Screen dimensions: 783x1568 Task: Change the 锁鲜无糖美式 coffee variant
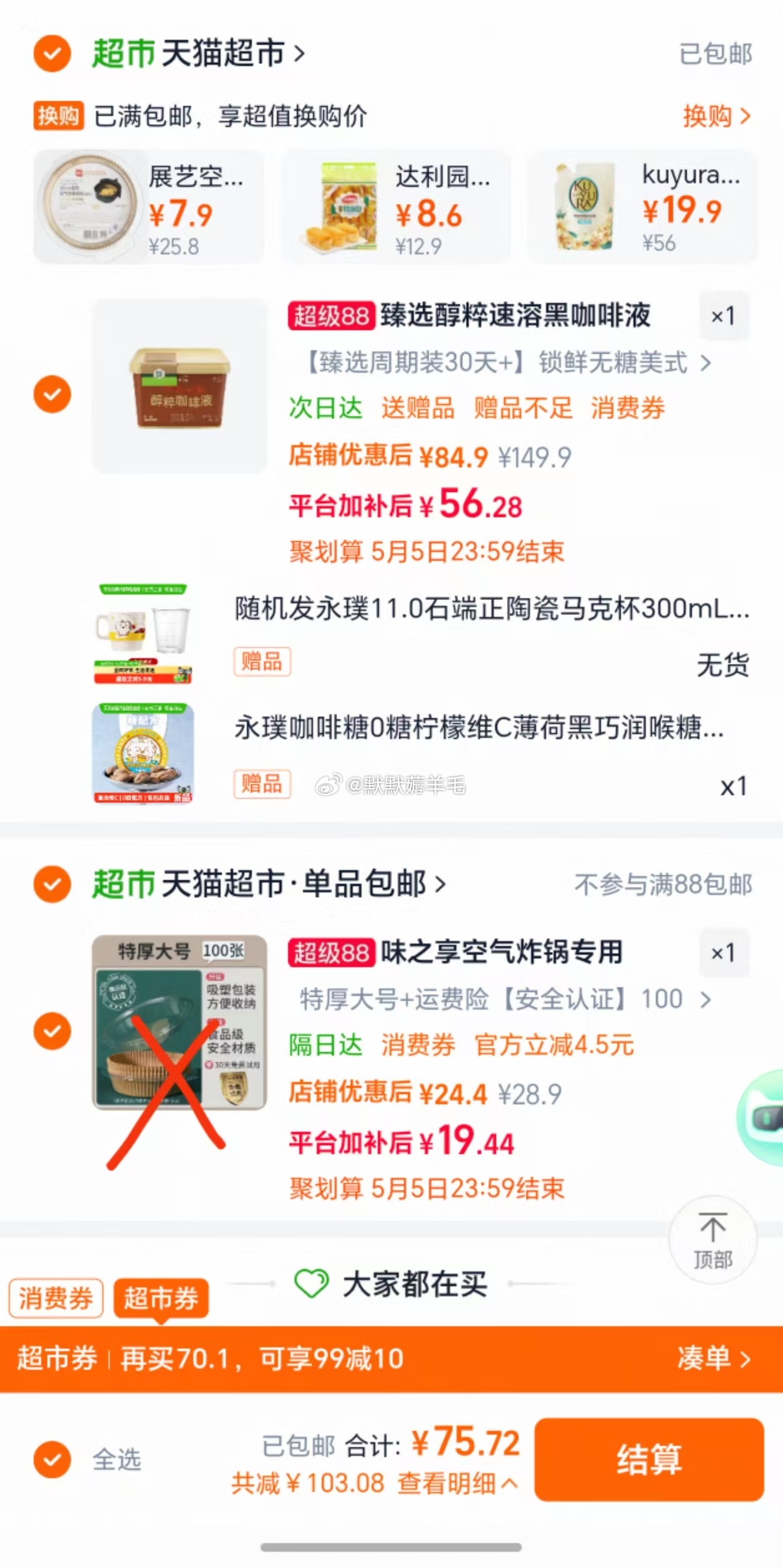506,363
